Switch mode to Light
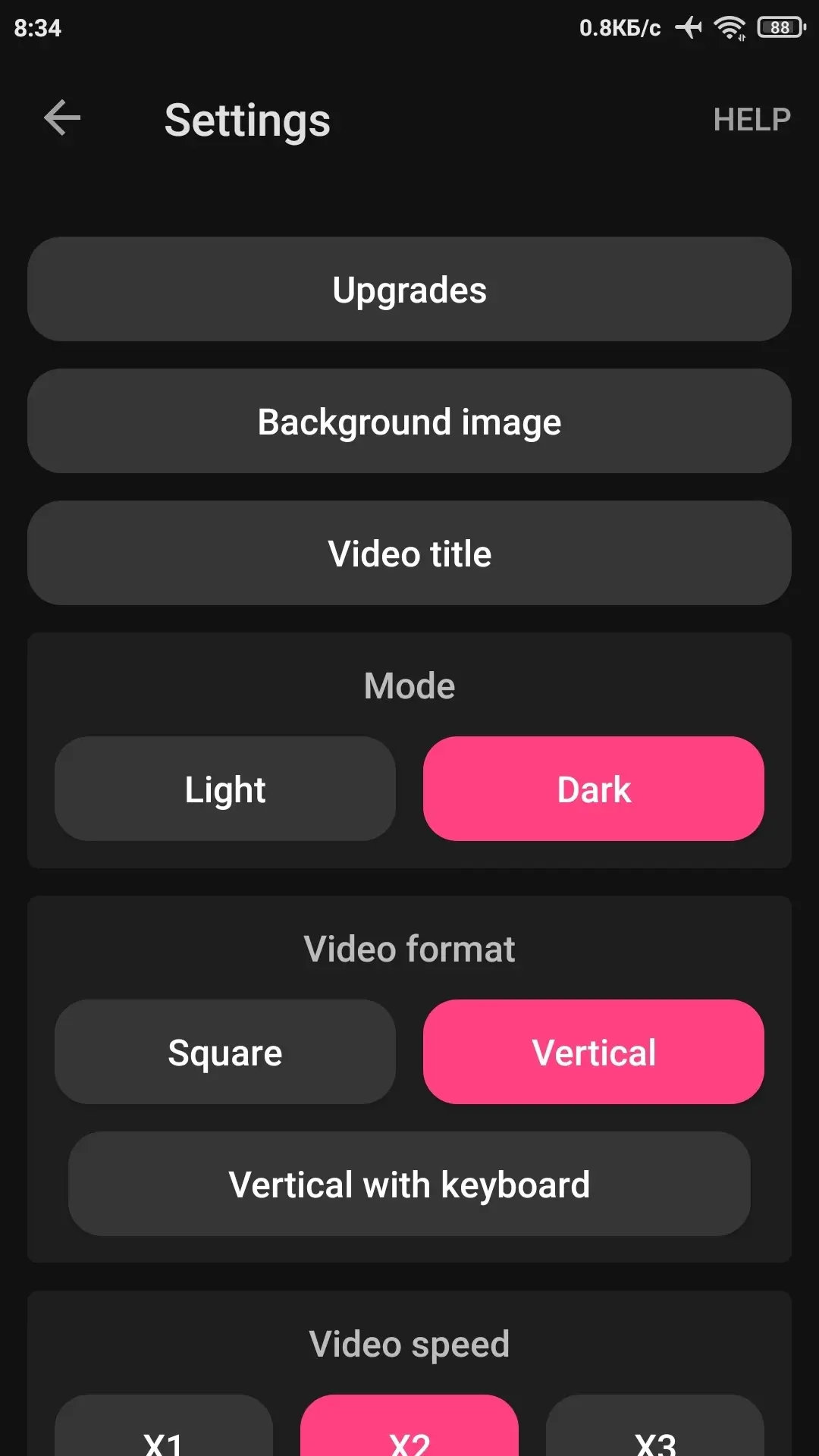 tap(225, 789)
